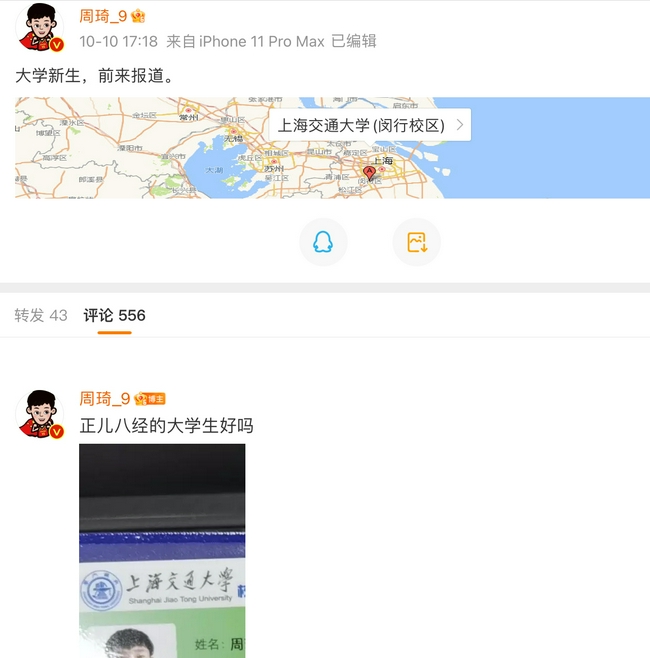Image resolution: width=650 pixels, height=658 pixels.
Task: Open 周琦_9's profile from the post header
Action: click(x=105, y=16)
